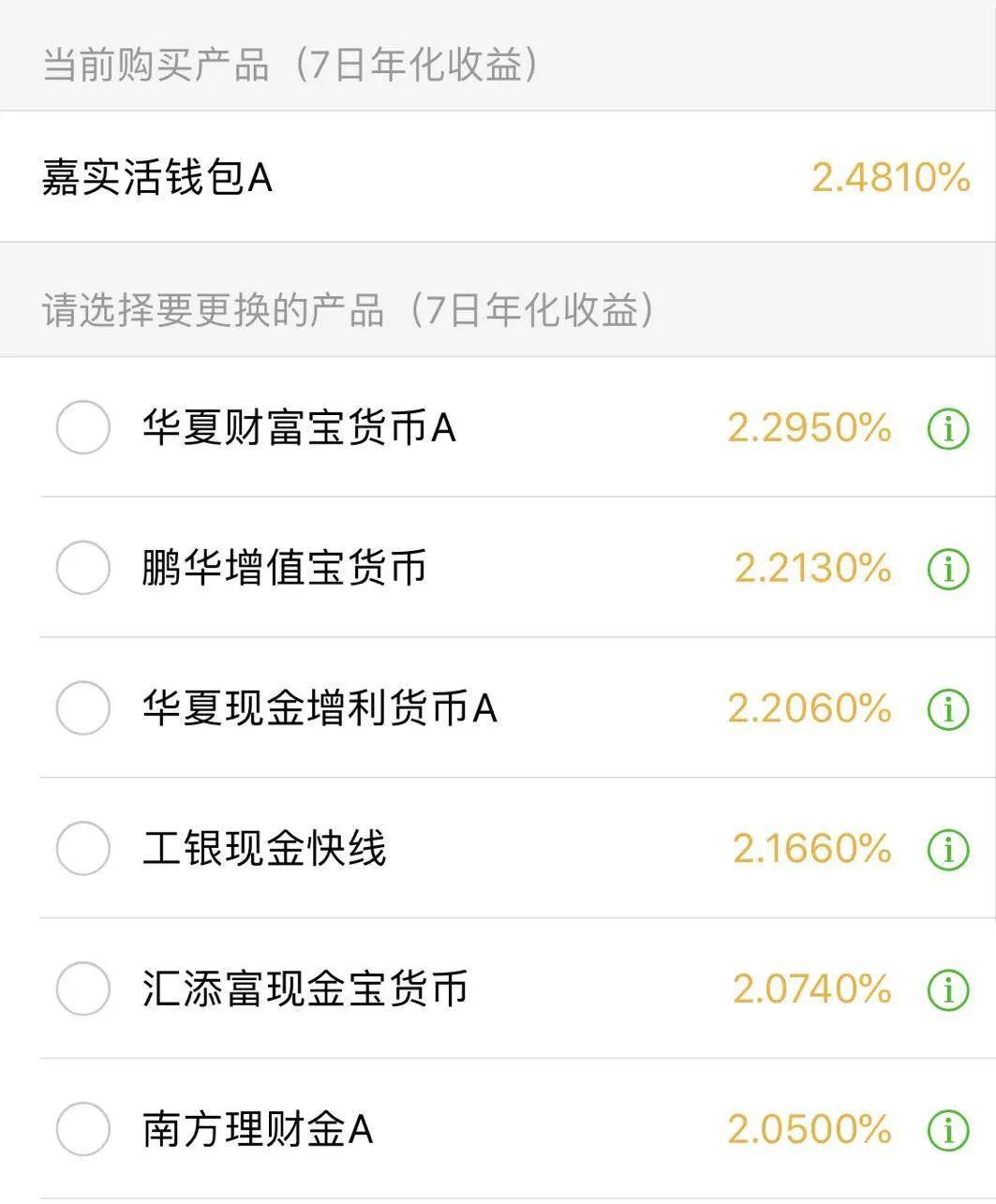996x1204 pixels.
Task: Select the 南方理财金A radio button
Action: click(82, 1129)
